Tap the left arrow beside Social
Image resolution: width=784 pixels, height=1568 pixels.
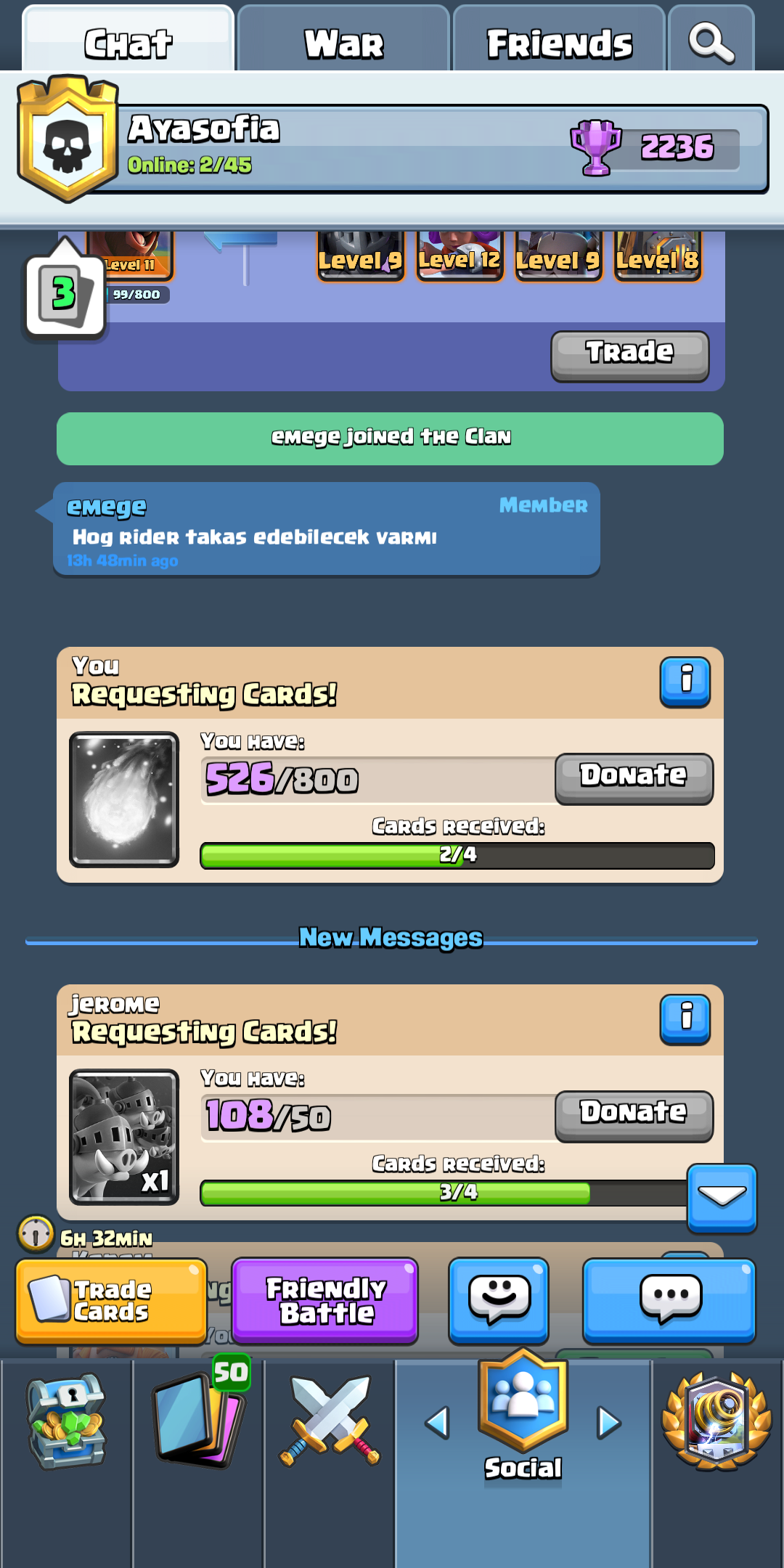click(x=437, y=1423)
